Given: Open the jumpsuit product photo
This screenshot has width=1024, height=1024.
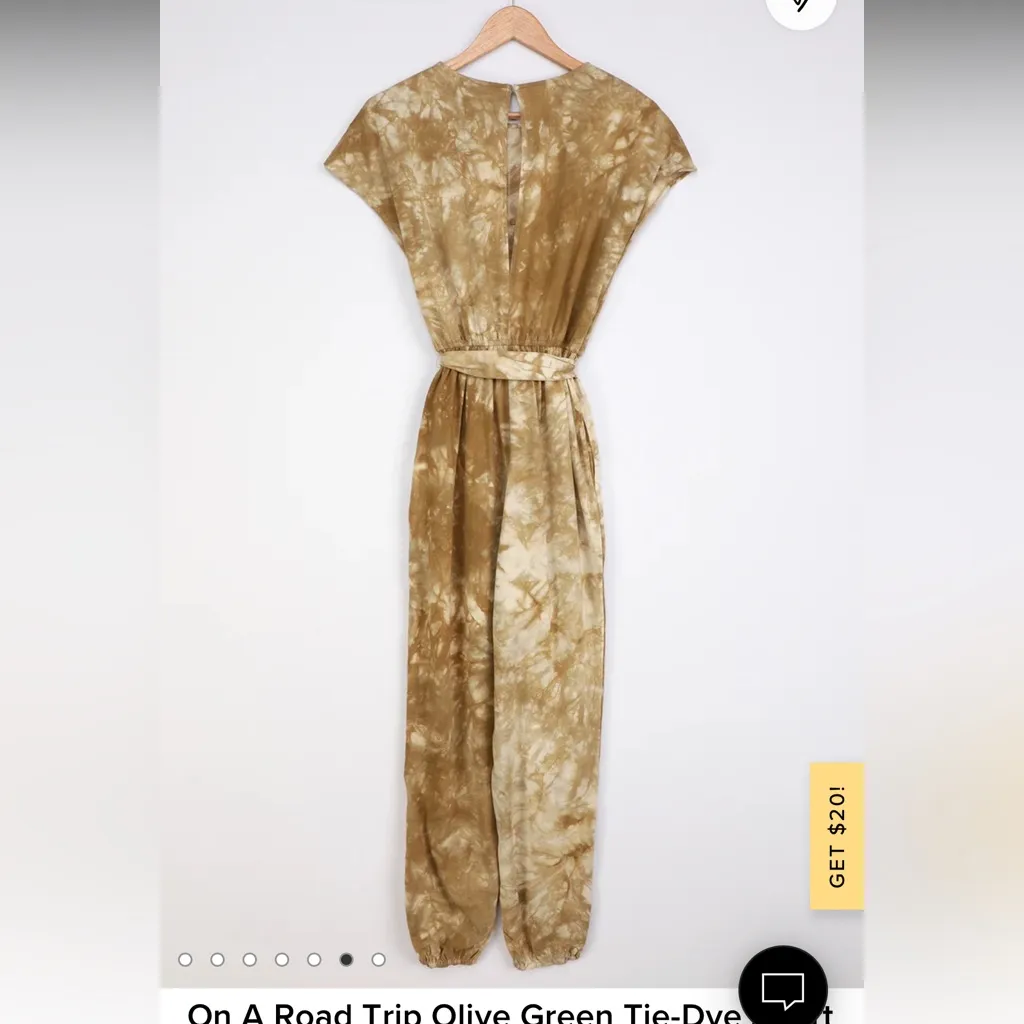Looking at the screenshot, I should pyautogui.click(x=510, y=500).
